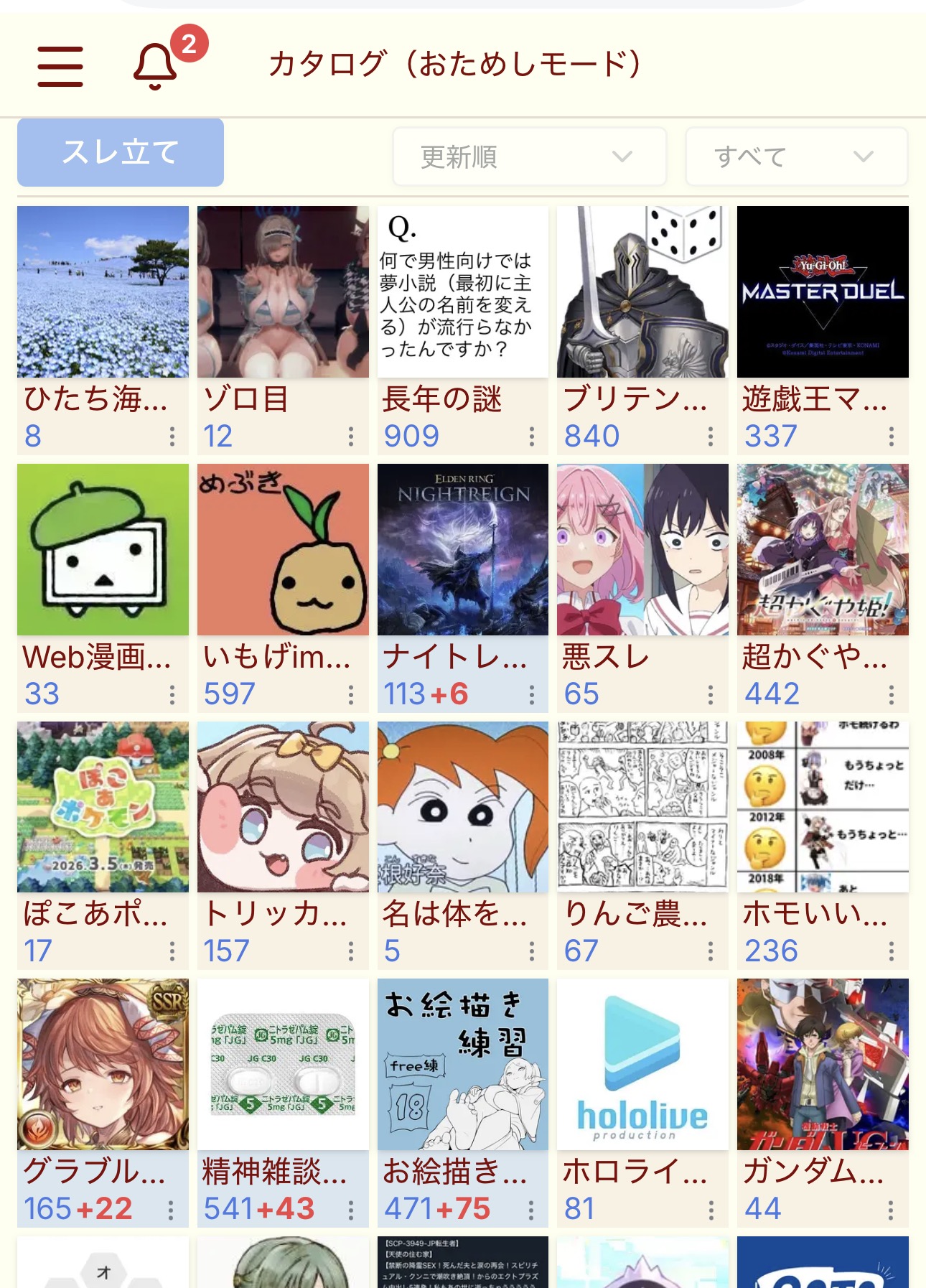Show the three-dot menu for 超かぐや

click(x=891, y=694)
